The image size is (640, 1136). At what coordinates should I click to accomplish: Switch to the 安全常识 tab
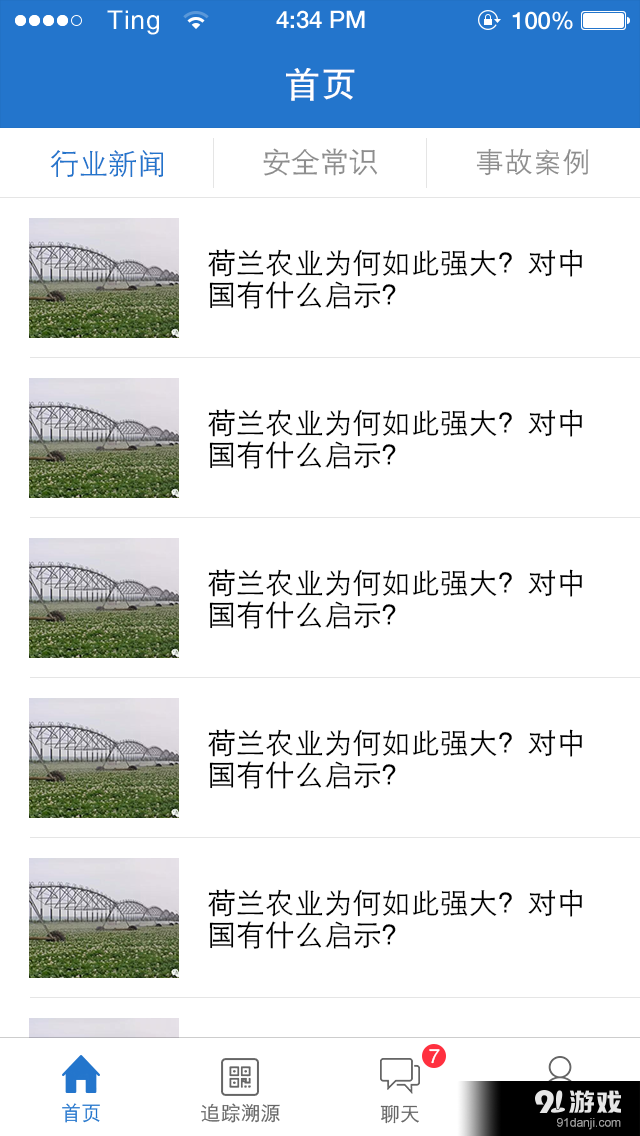320,163
